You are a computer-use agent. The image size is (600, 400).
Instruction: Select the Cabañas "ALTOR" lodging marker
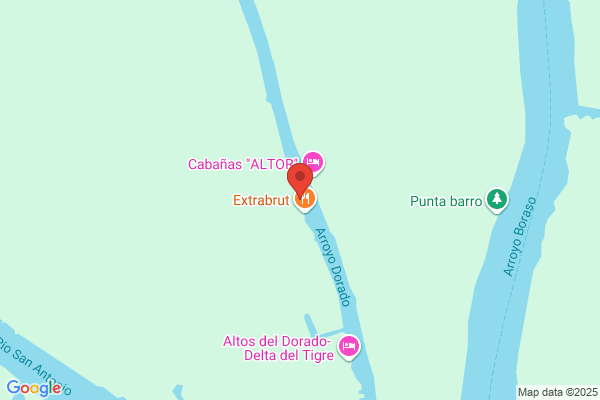click(x=313, y=162)
